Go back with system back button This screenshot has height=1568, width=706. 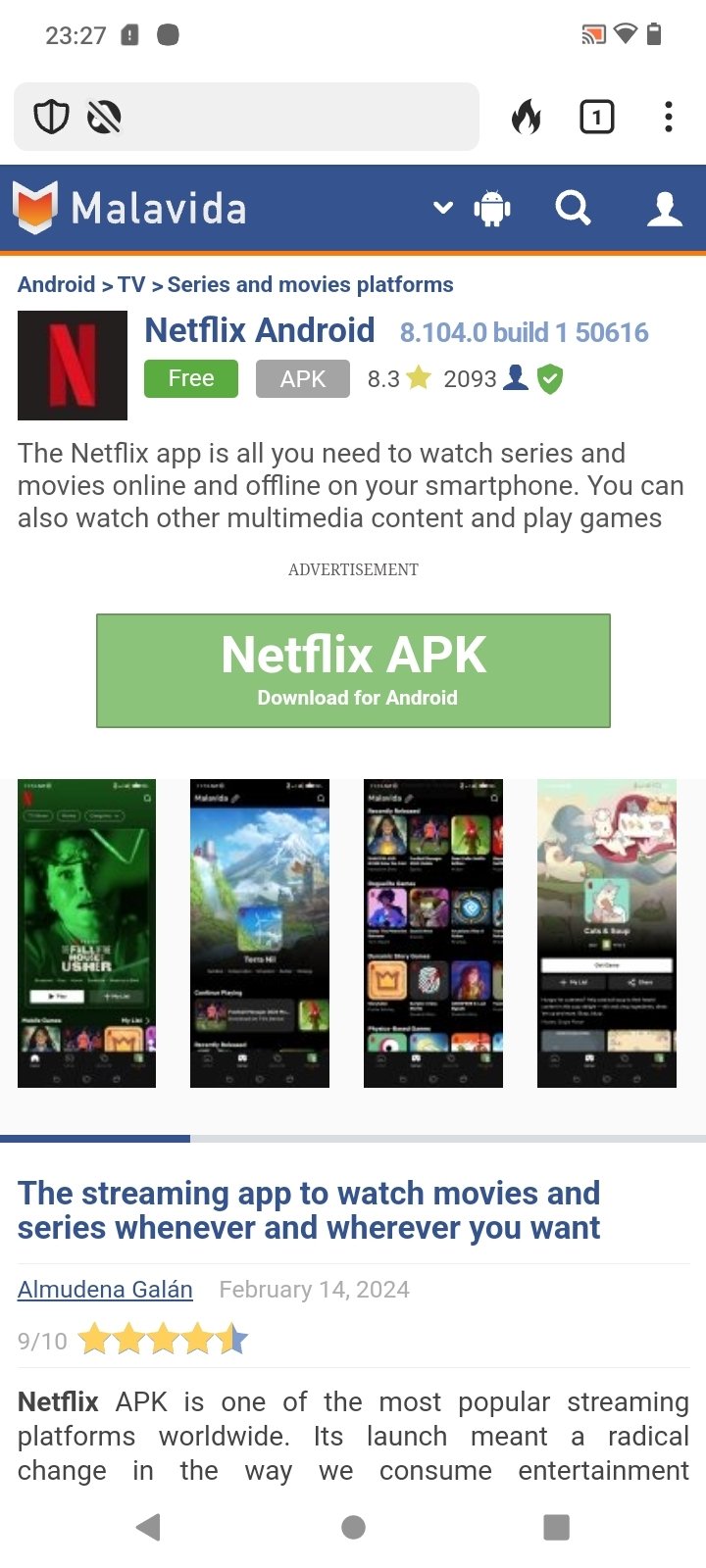coord(148,1526)
